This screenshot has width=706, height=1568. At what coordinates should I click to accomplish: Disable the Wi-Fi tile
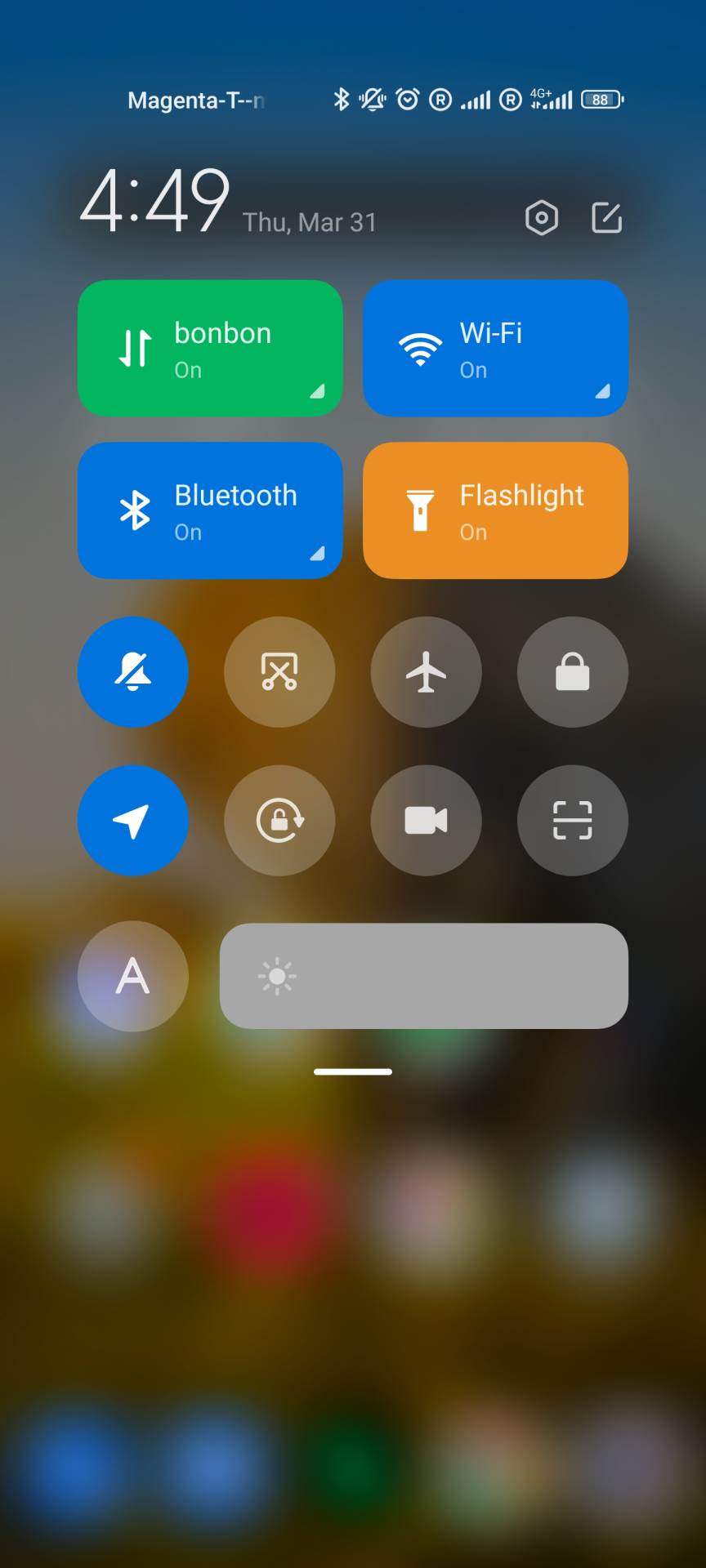pyautogui.click(x=495, y=349)
